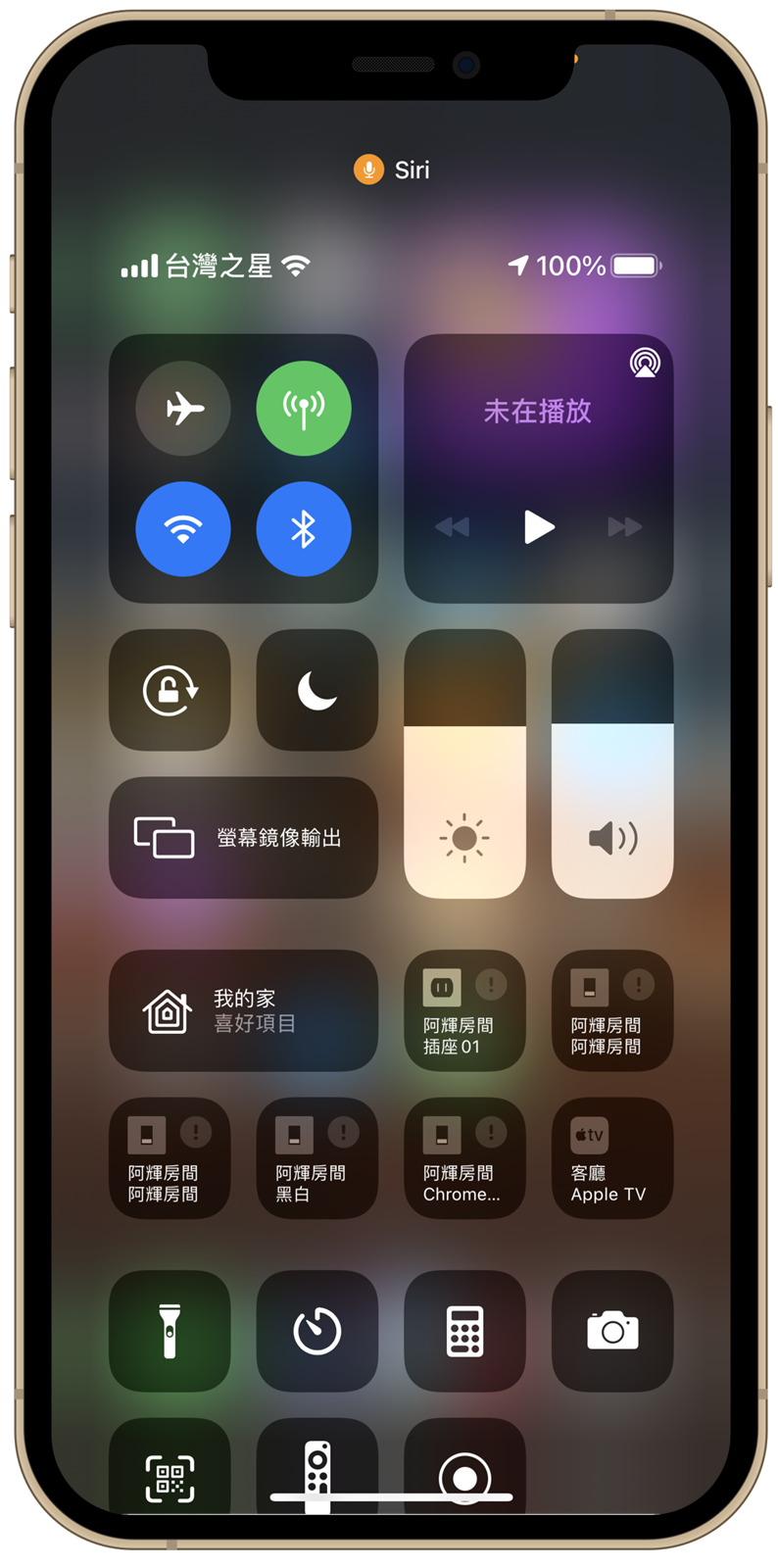This screenshot has width=778, height=1568.
Task: Open the 客廳 Apple TV tile
Action: pos(612,1158)
